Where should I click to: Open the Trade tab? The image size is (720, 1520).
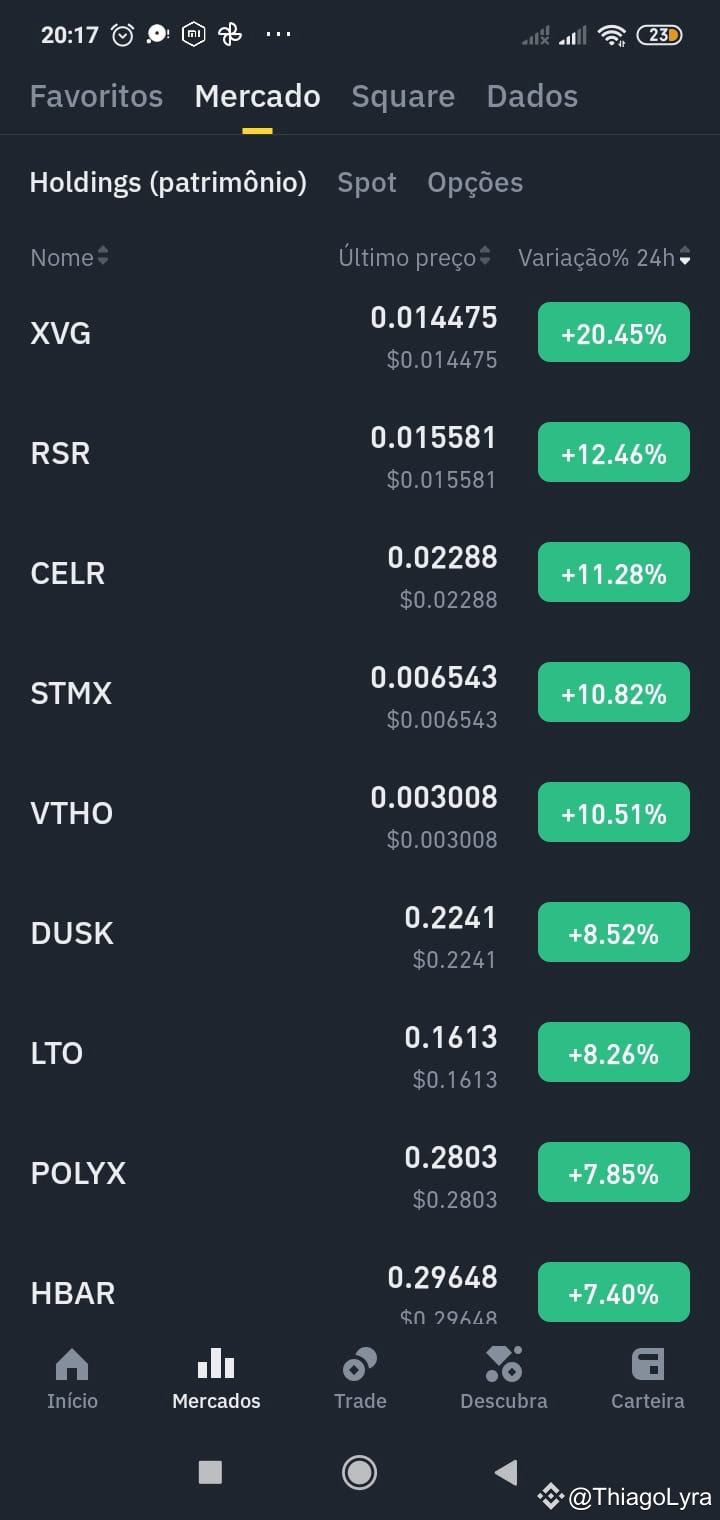click(360, 1378)
